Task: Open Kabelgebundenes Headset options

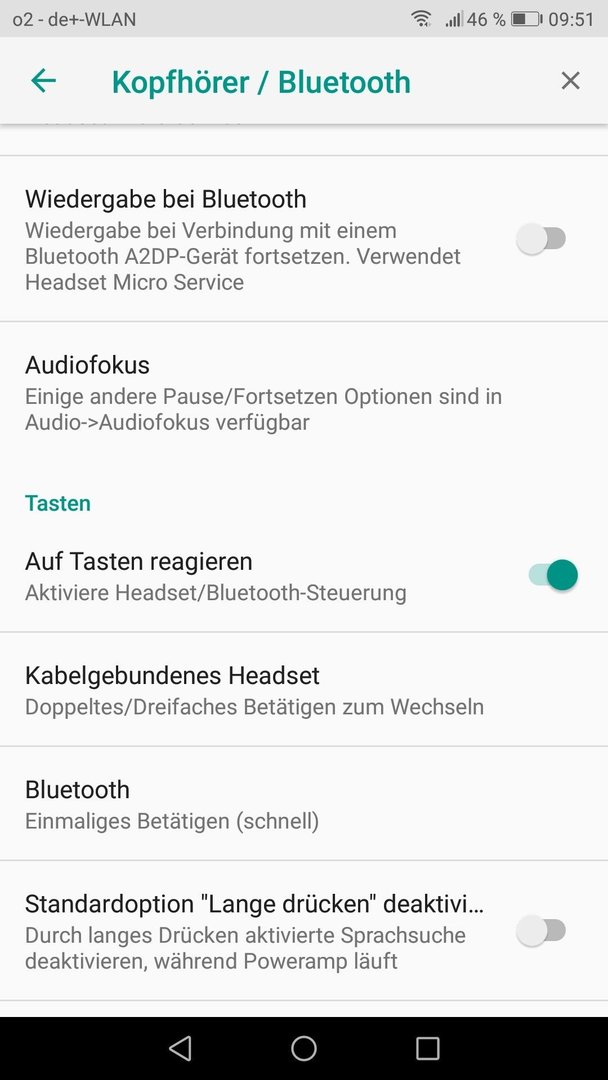Action: tap(304, 689)
